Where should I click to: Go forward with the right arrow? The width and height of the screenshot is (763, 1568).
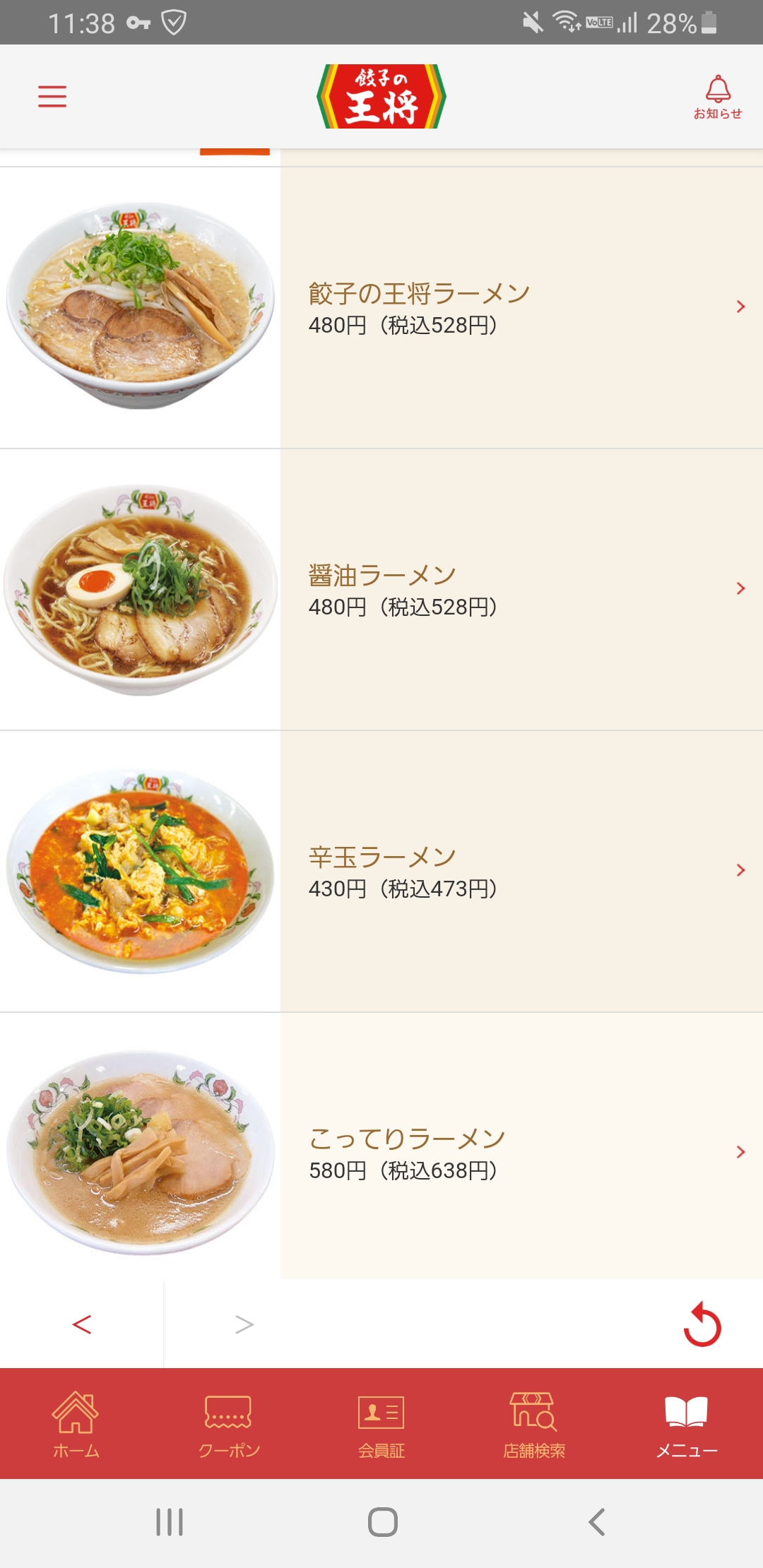[x=244, y=1324]
